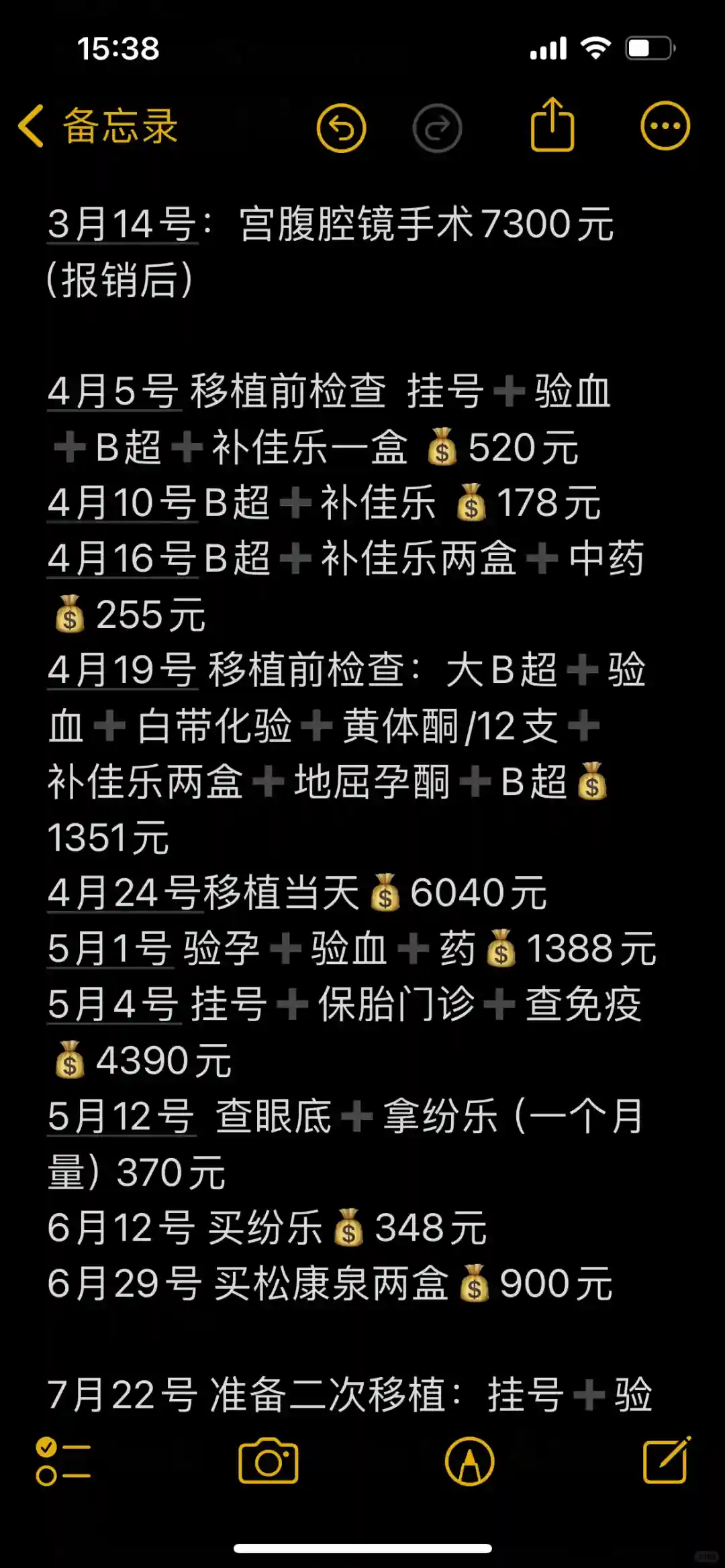Tap the redo arrow icon

[x=437, y=127]
